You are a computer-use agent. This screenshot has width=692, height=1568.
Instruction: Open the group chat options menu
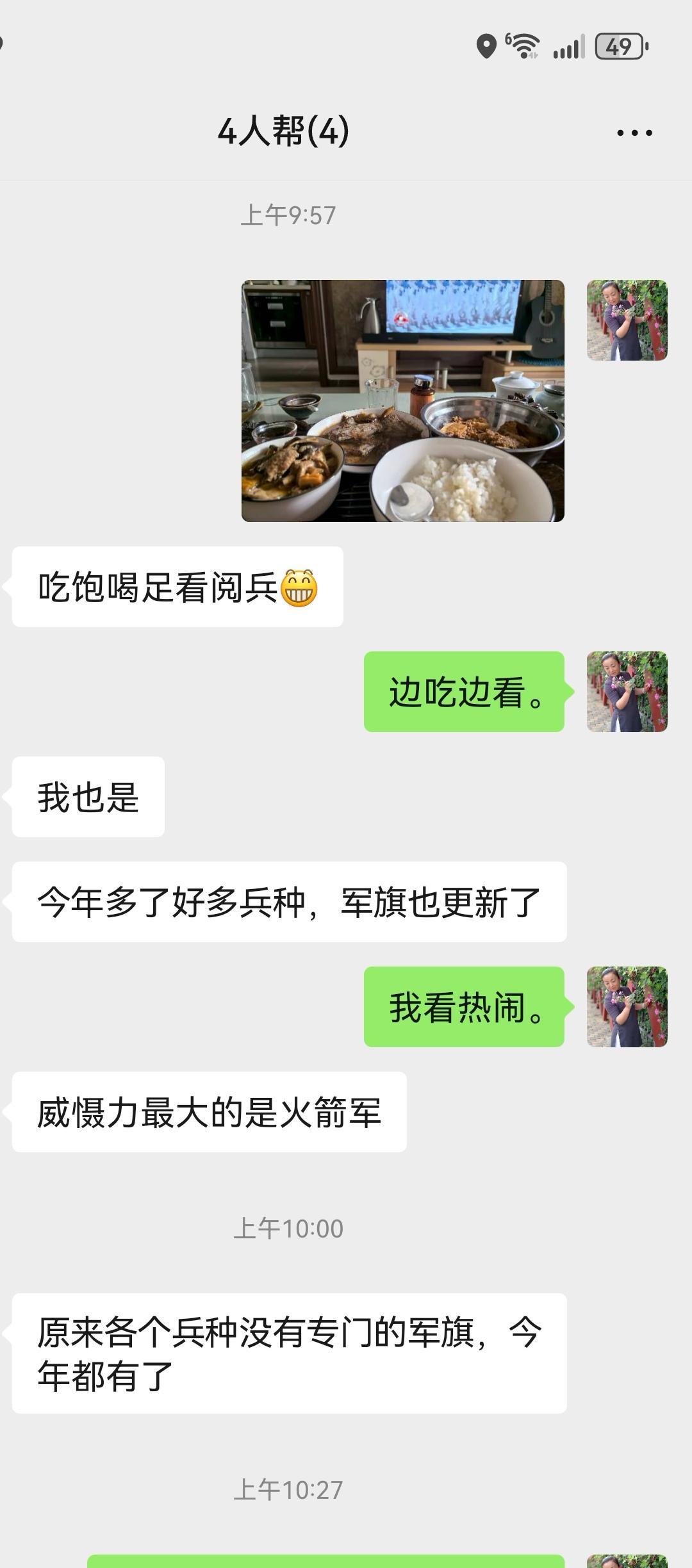click(x=634, y=133)
